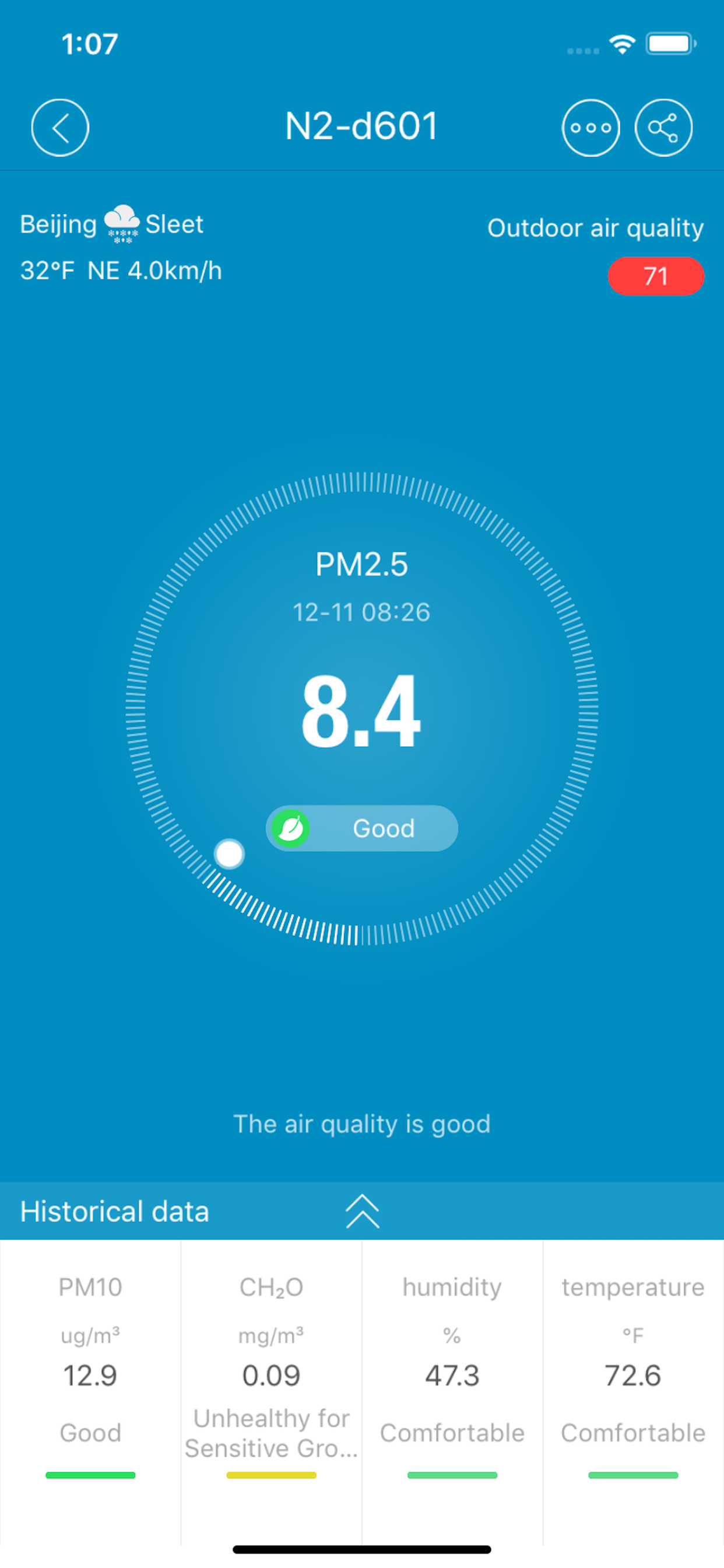
Task: View CH₂O readings card
Action: click(271, 1375)
